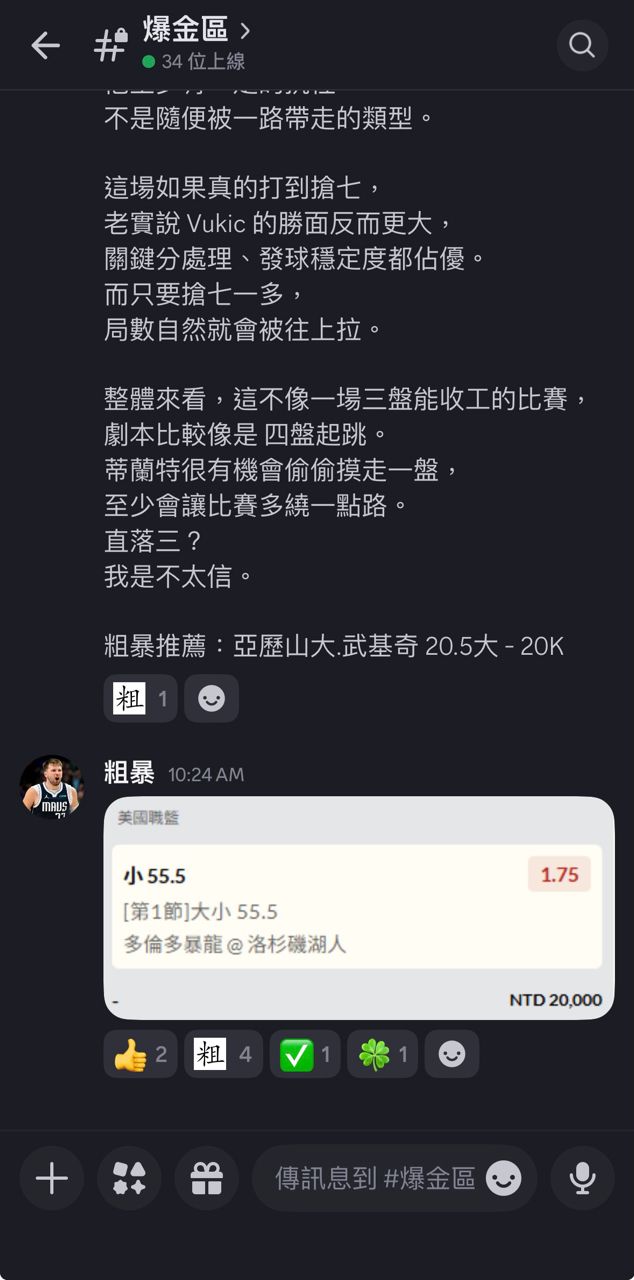Record a voice message with the microphone
Viewport: 634px width, 1280px height.
(582, 1179)
